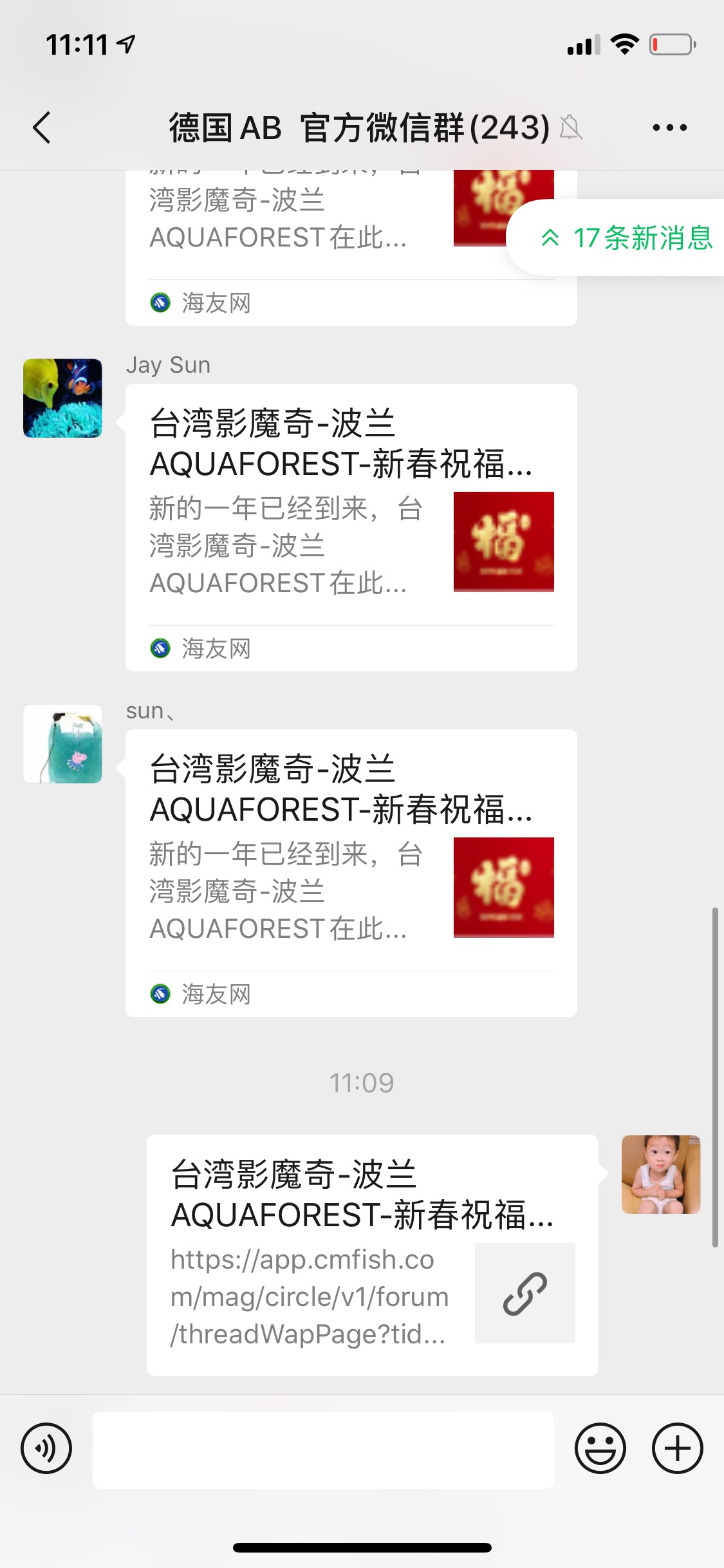
Task: Jump to the 17 new messages
Action: tap(626, 238)
